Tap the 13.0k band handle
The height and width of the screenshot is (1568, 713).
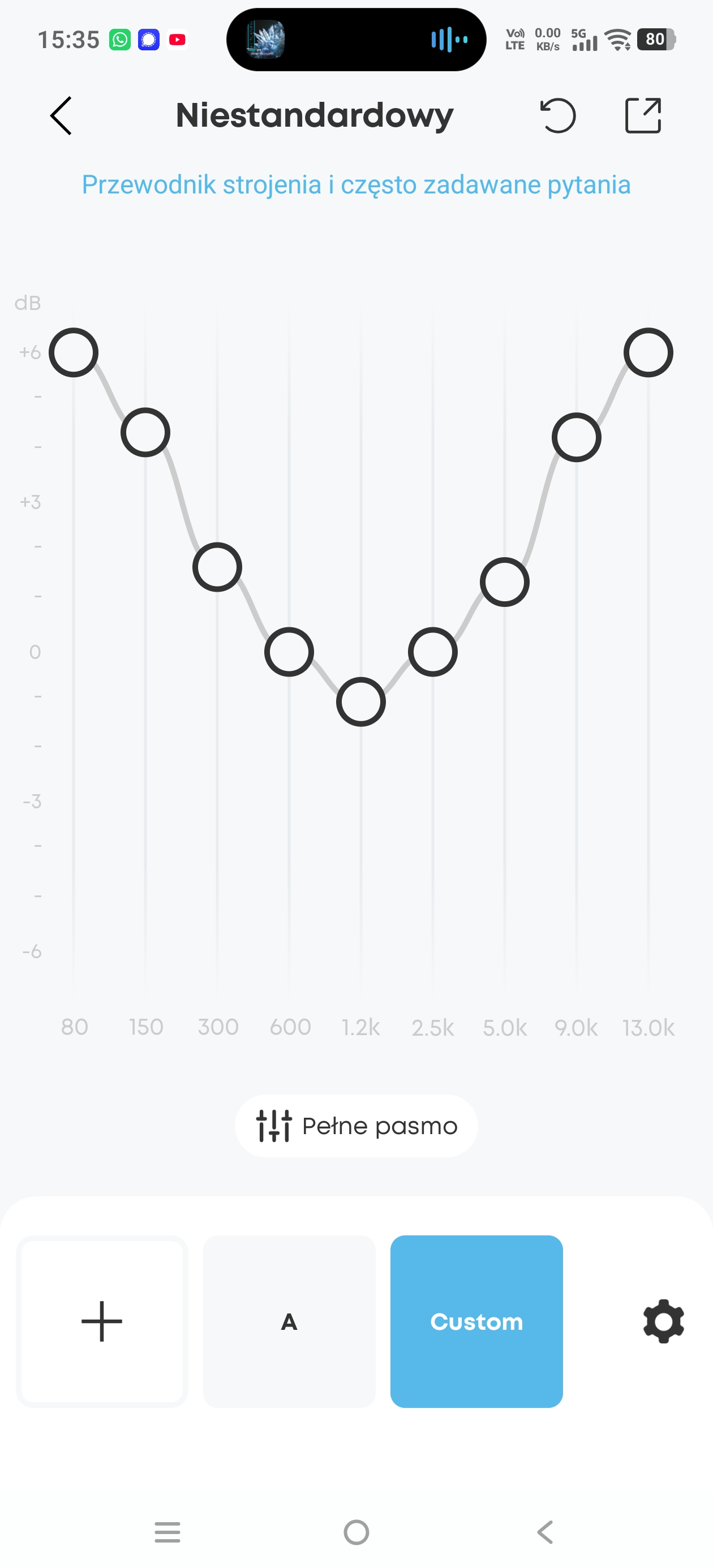coord(648,352)
